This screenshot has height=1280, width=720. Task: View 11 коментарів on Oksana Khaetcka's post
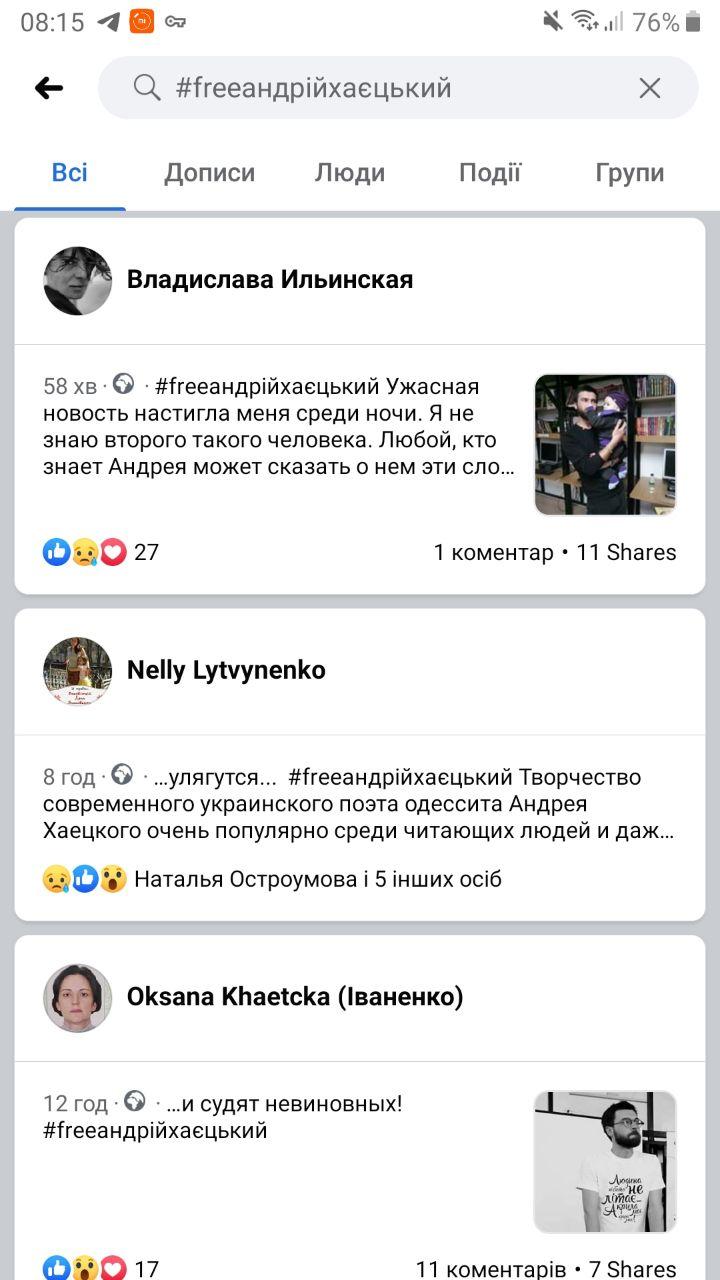click(490, 1269)
